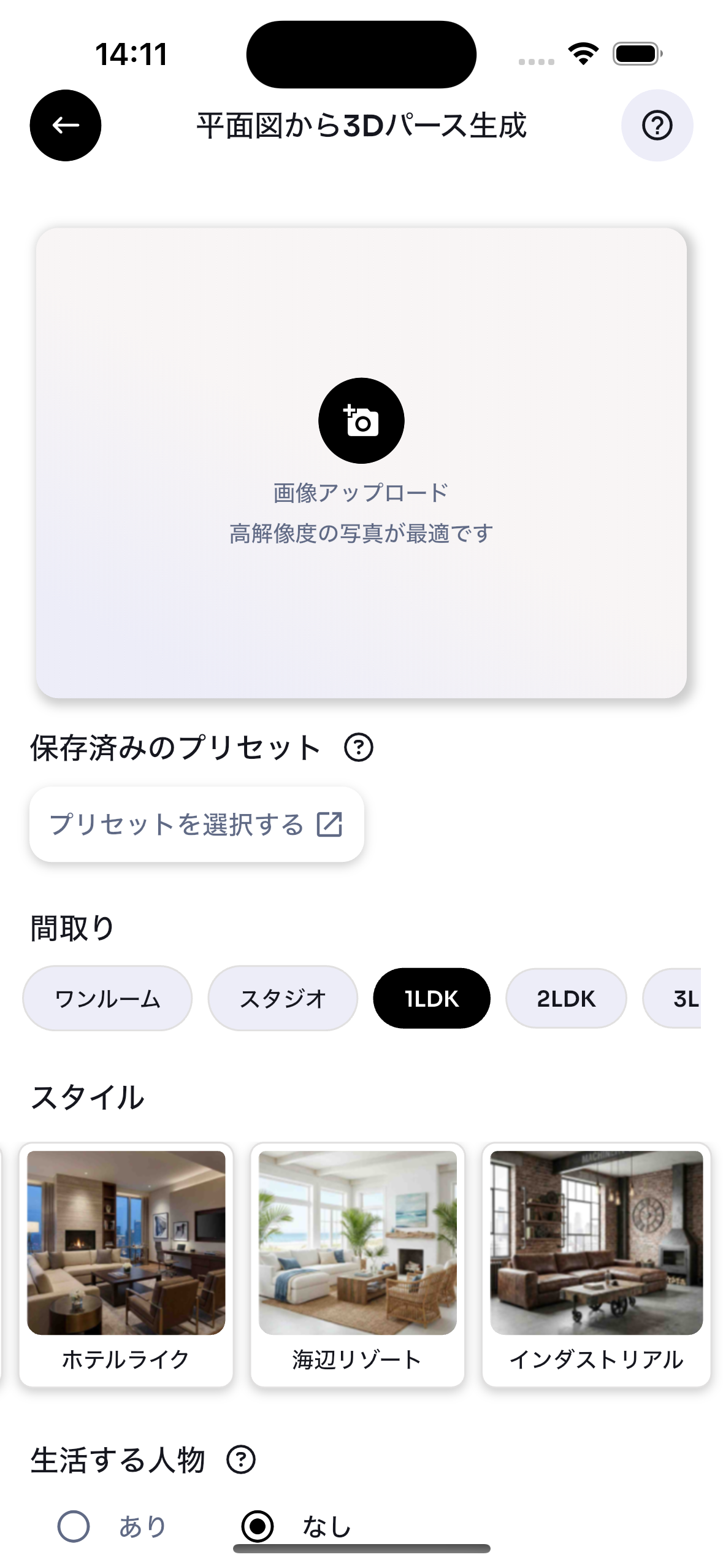Deselect the 1LDK chip
Viewport: 723px width, 1568px height.
pyautogui.click(x=431, y=998)
